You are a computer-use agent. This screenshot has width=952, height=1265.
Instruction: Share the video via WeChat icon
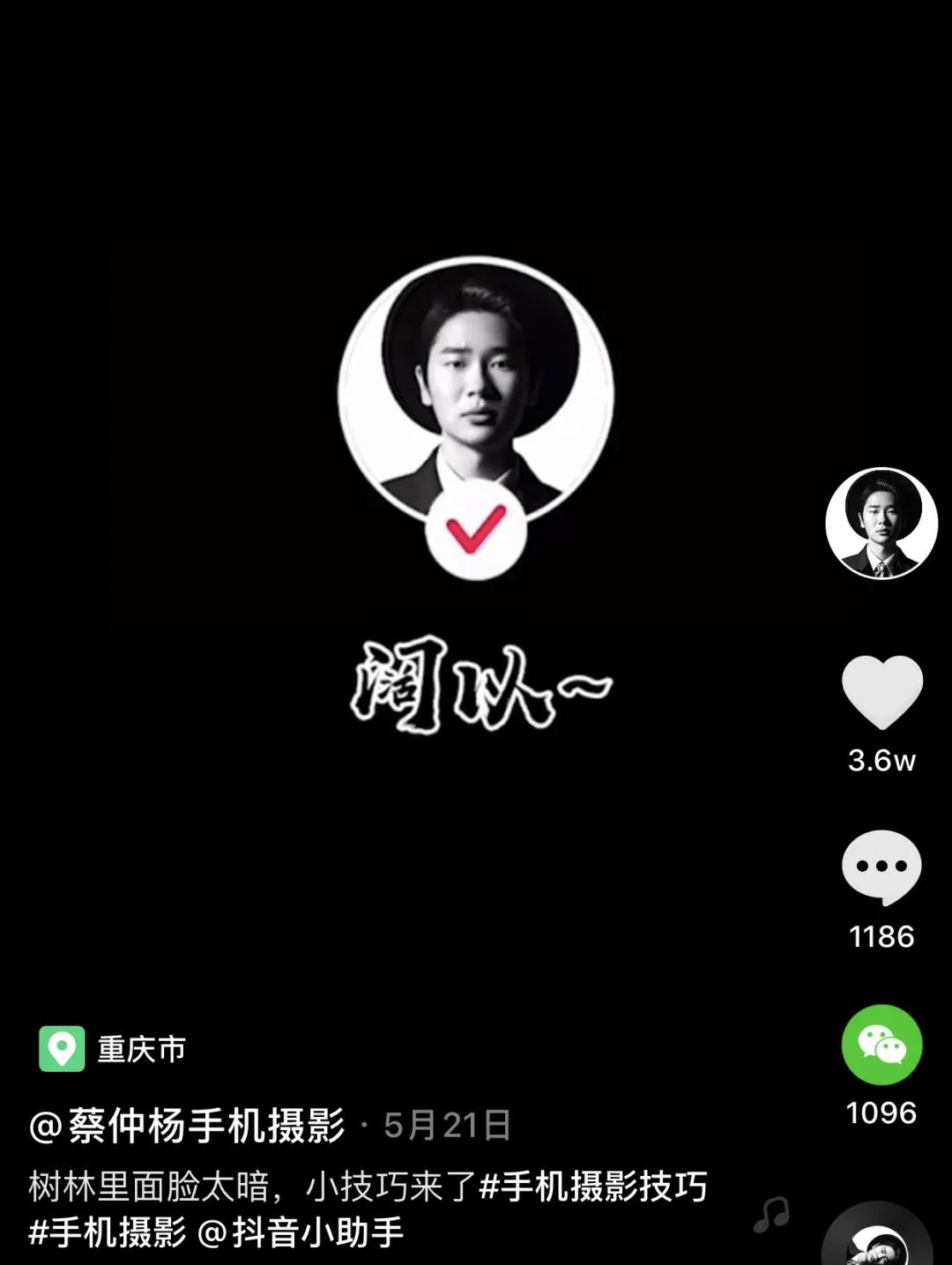(881, 1045)
